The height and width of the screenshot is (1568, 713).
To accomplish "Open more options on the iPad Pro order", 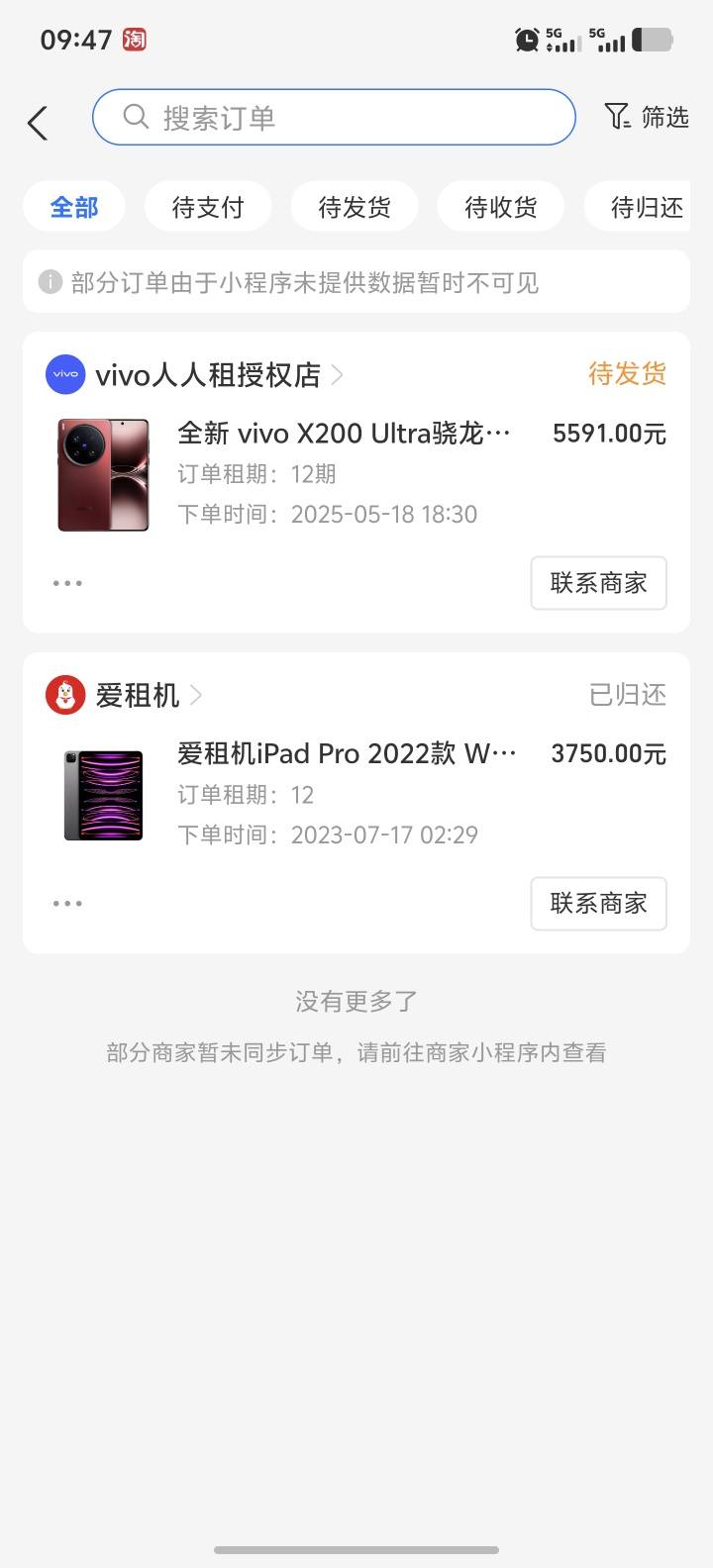I will click(x=67, y=904).
